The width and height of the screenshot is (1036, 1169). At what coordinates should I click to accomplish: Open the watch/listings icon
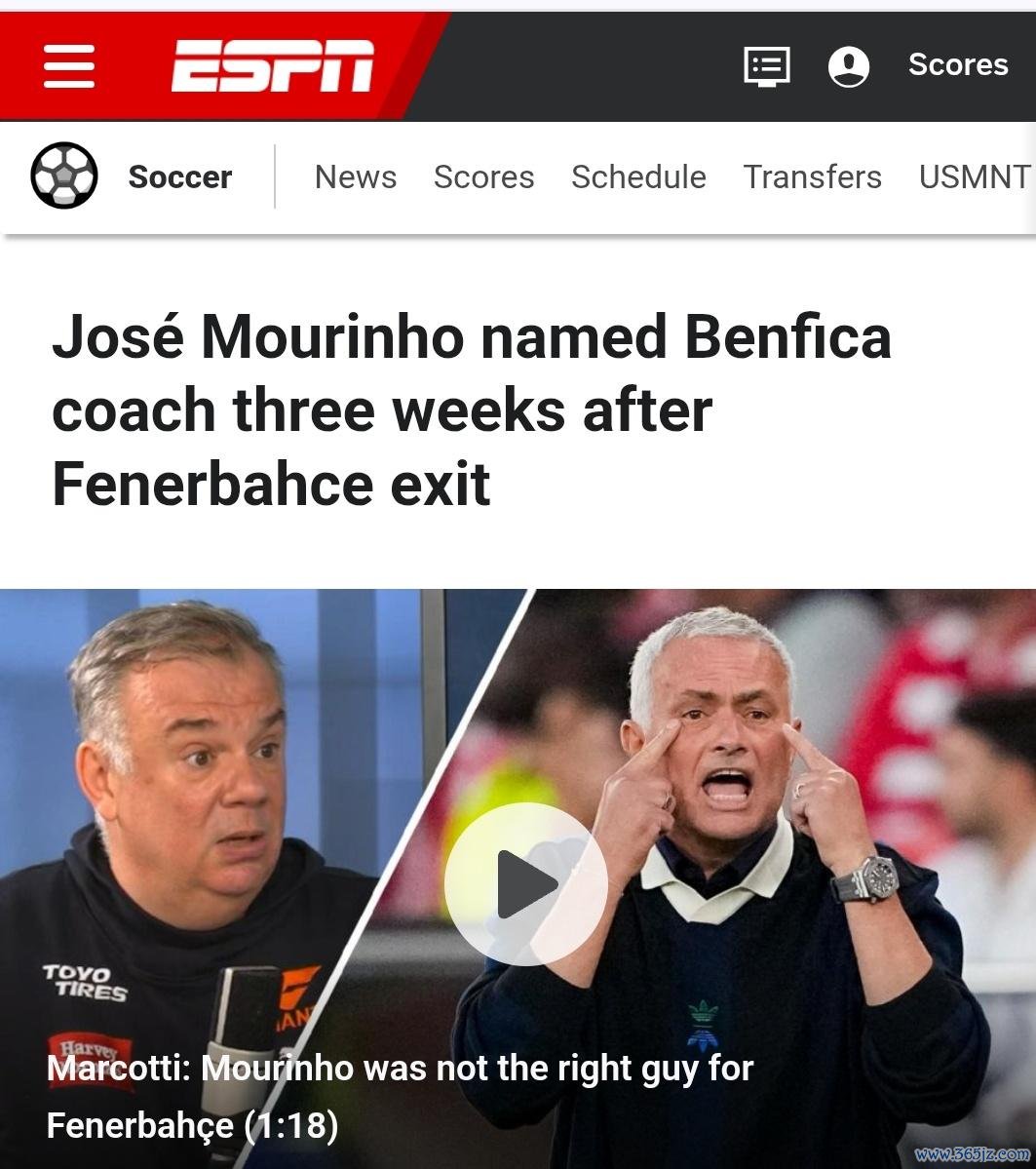coord(767,66)
